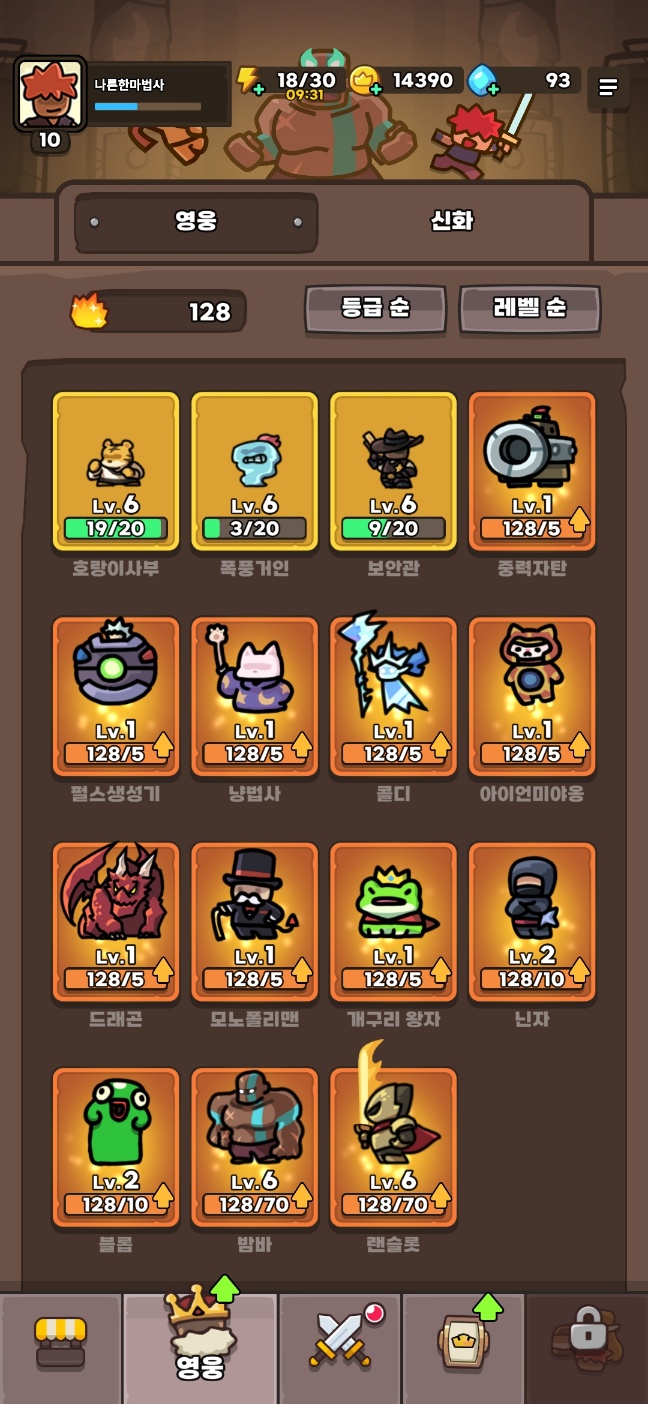Open the 폭풍거인 hero card
The width and height of the screenshot is (648, 1404).
tap(254, 471)
